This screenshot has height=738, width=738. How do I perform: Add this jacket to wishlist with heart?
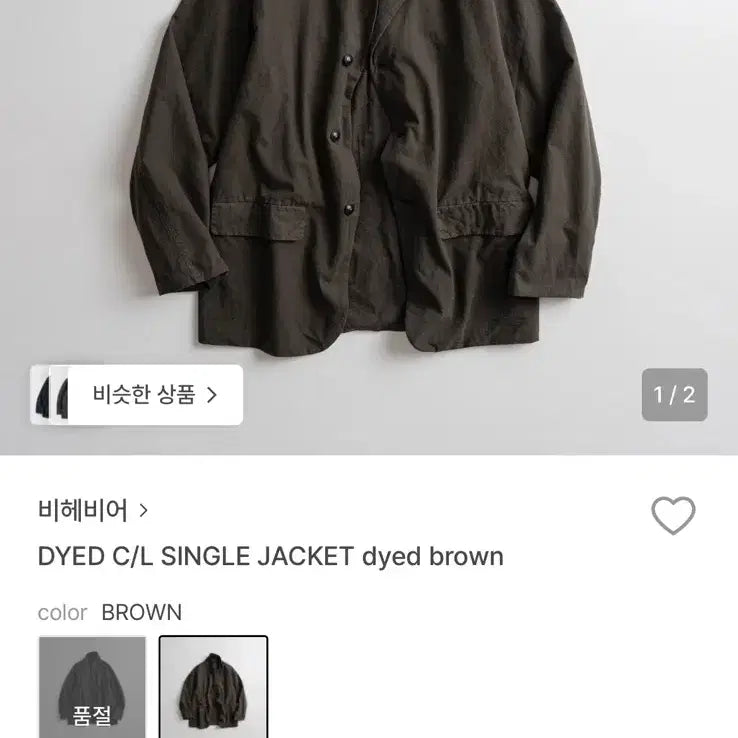point(673,516)
